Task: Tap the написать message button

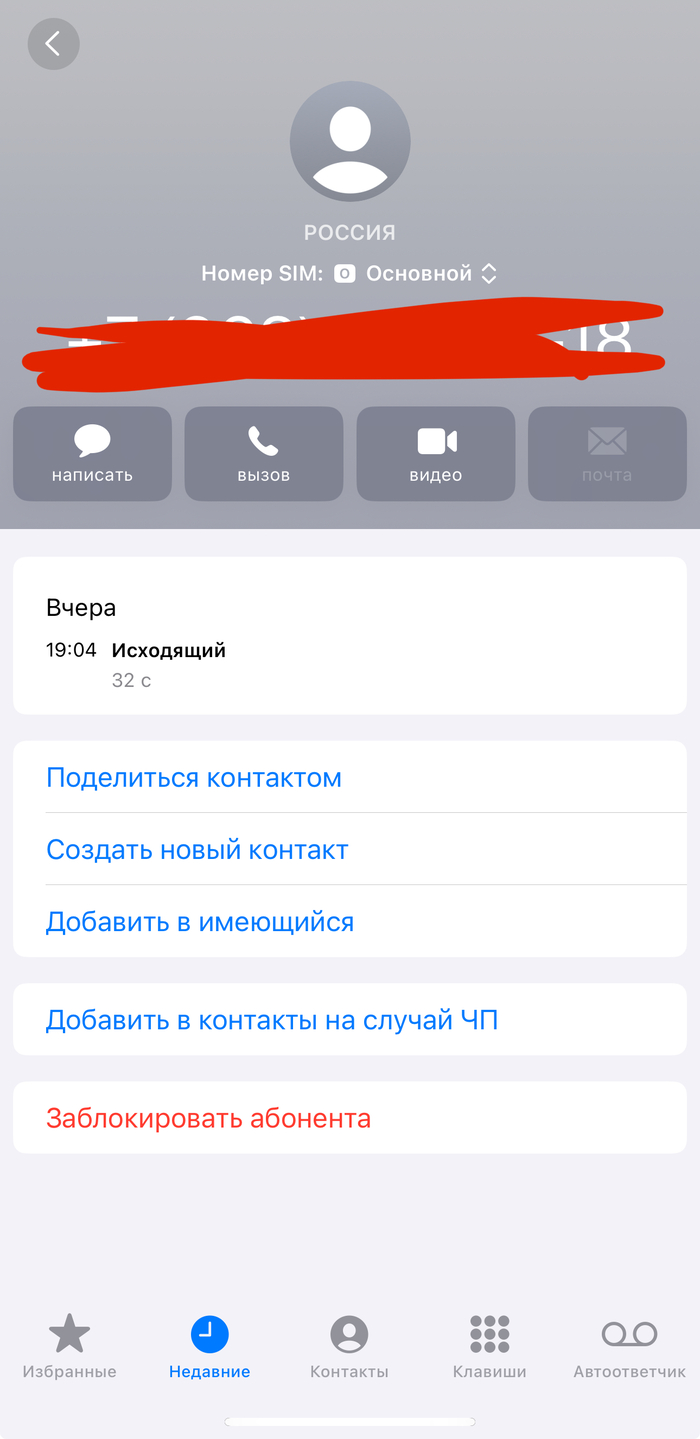Action: pyautogui.click(x=92, y=453)
